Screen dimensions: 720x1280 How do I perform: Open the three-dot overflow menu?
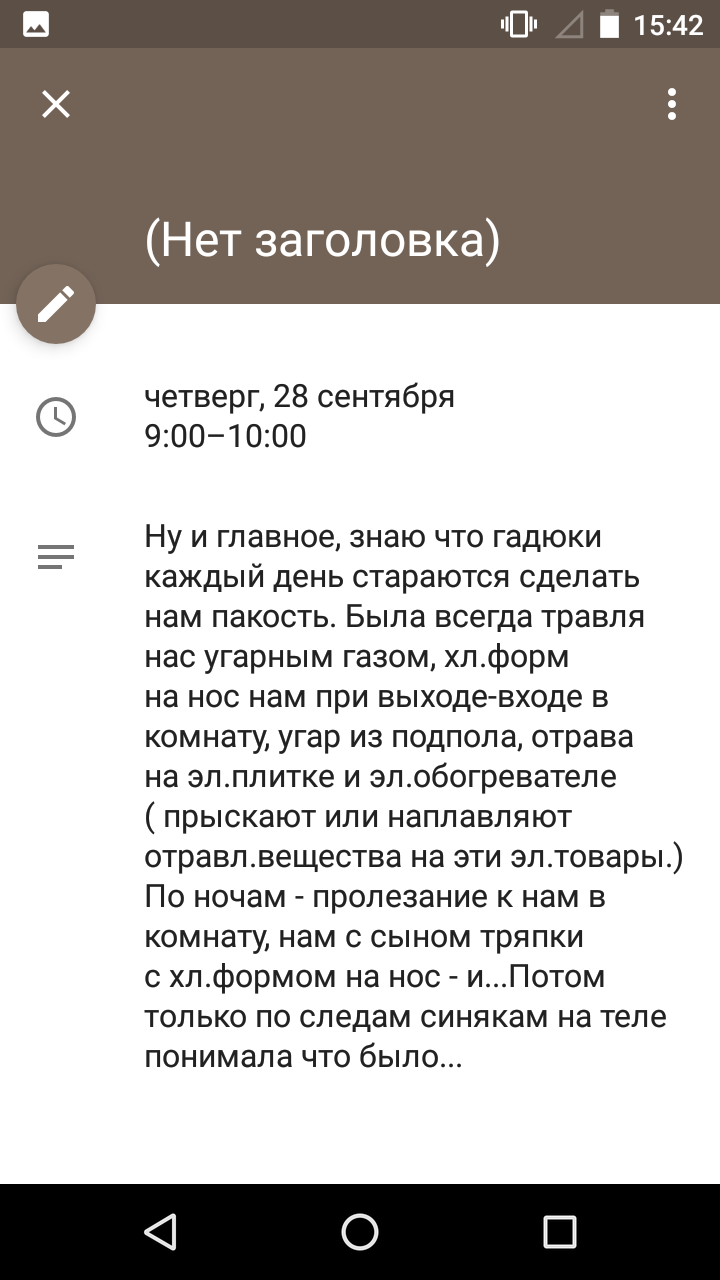coord(672,104)
